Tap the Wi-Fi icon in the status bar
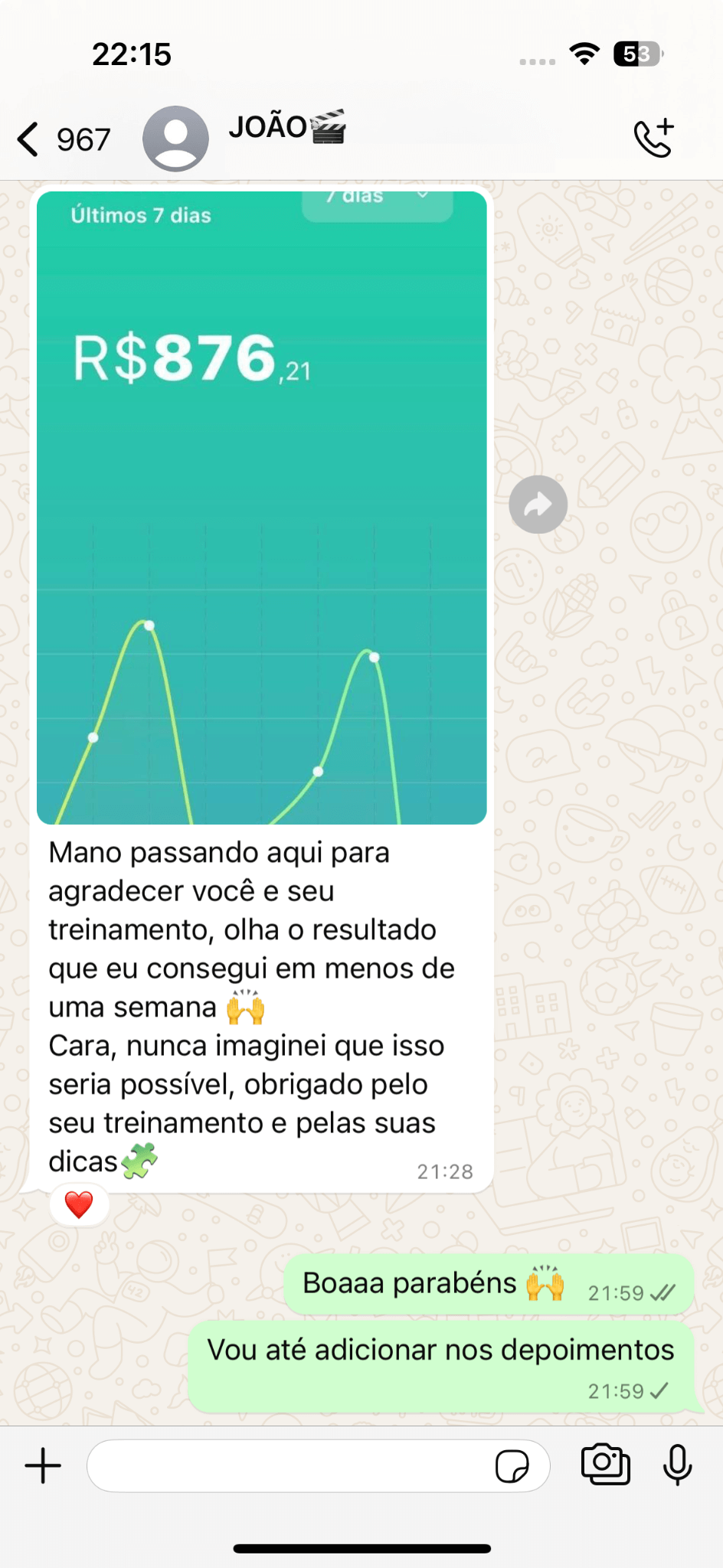 click(584, 55)
